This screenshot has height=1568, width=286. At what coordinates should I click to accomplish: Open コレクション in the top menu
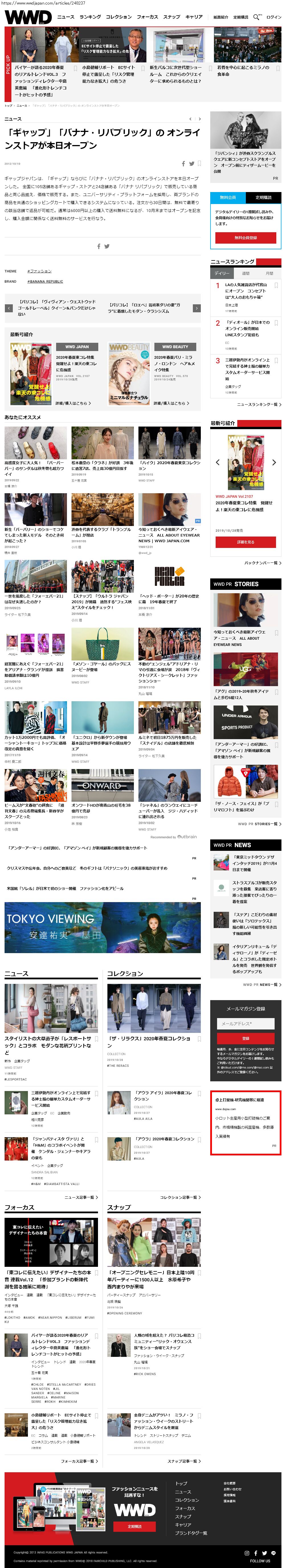119,17
